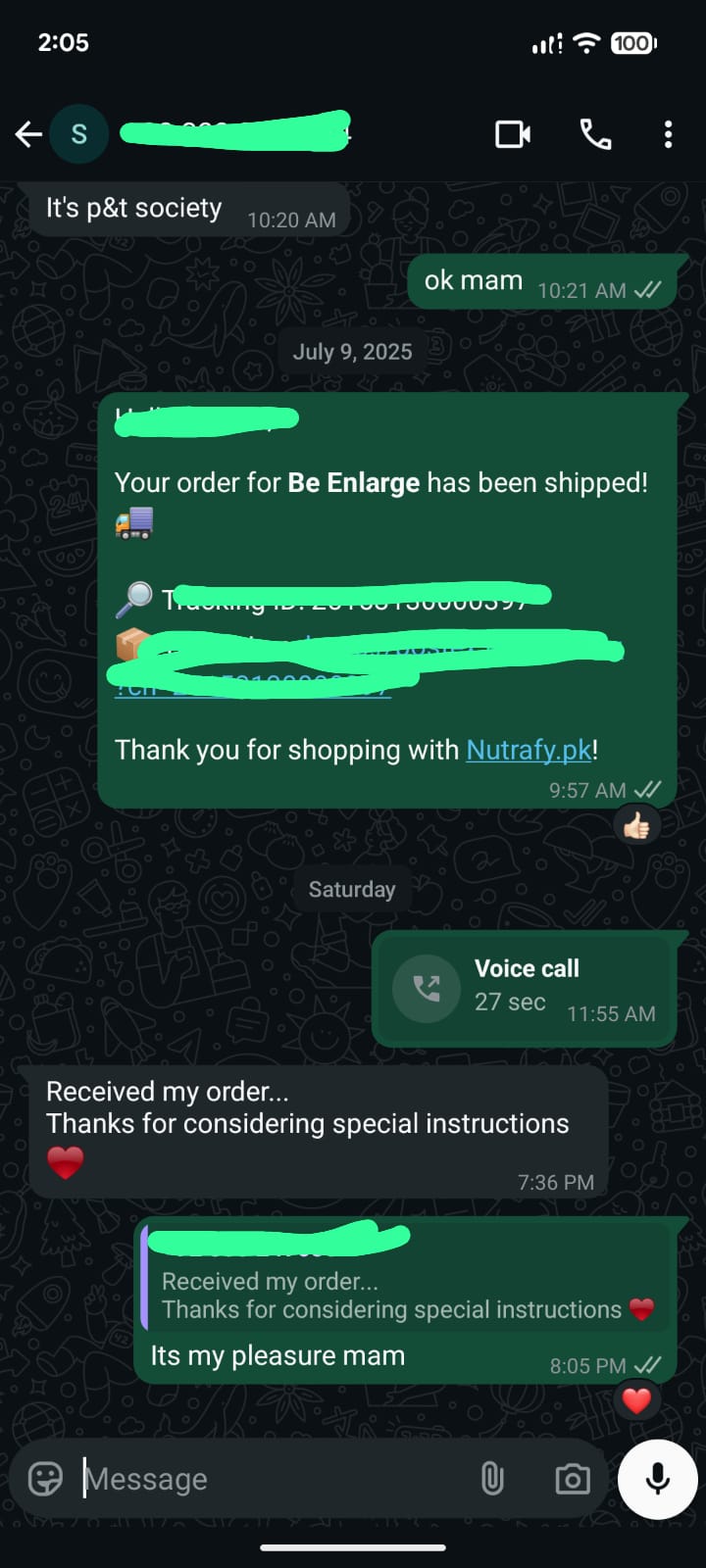Viewport: 706px width, 1568px height.
Task: Go back to the chat list
Action: (28, 134)
